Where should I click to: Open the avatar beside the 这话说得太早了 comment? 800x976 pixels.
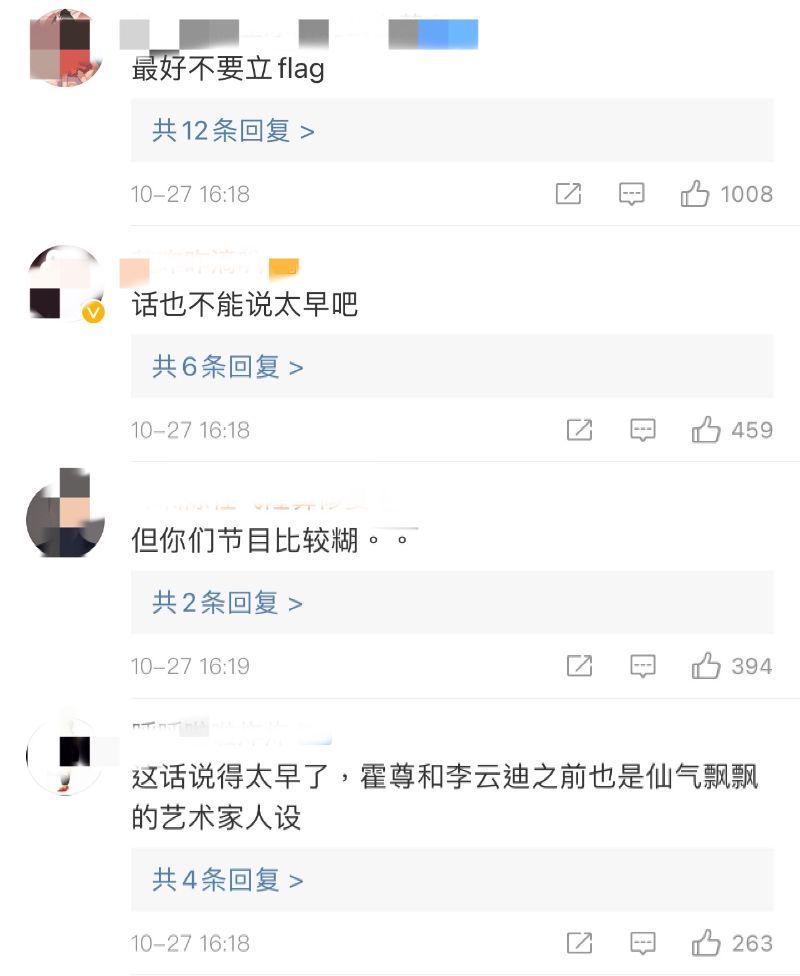pyautogui.click(x=64, y=755)
